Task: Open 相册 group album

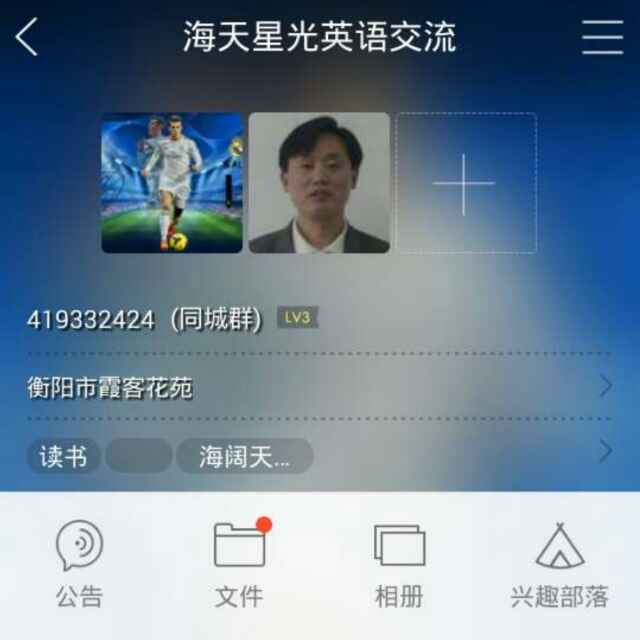Action: pos(399,565)
